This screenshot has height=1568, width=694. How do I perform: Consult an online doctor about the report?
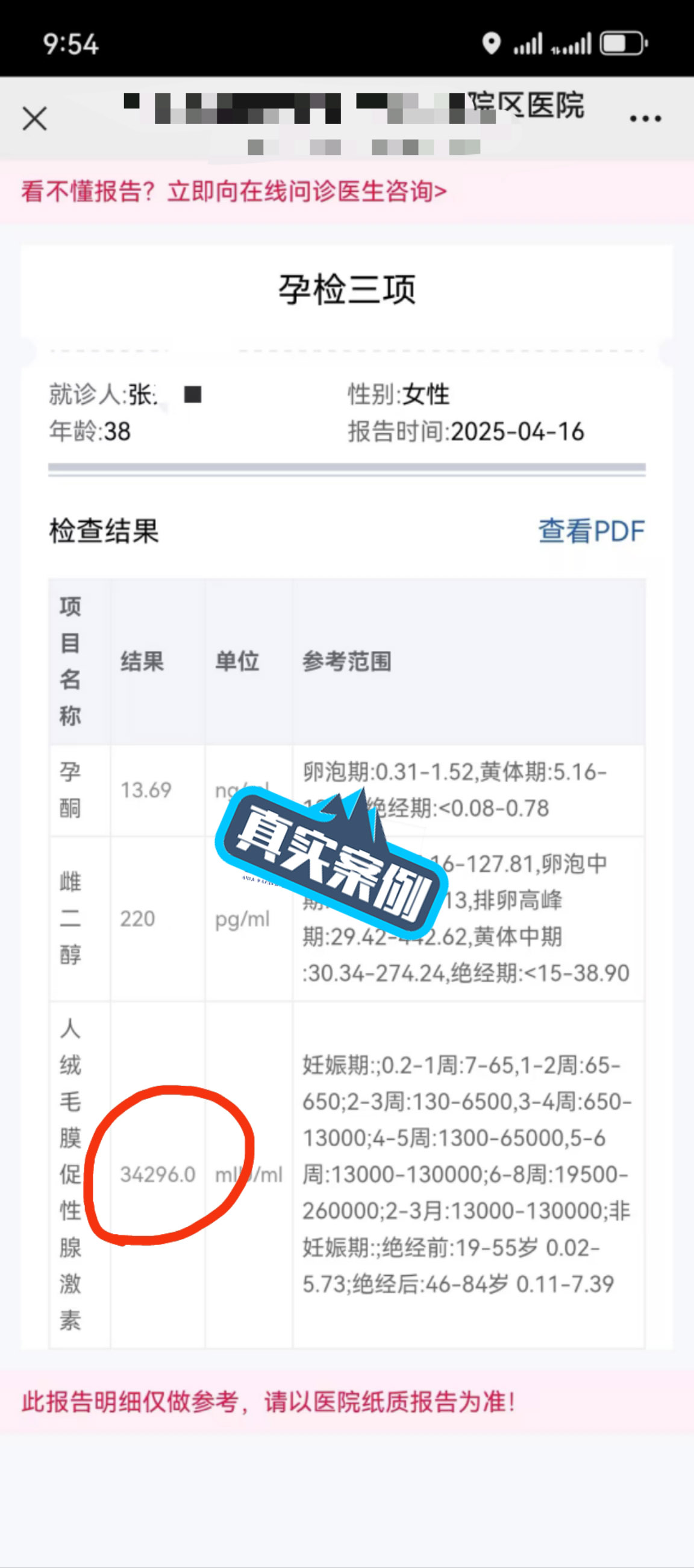tap(234, 192)
